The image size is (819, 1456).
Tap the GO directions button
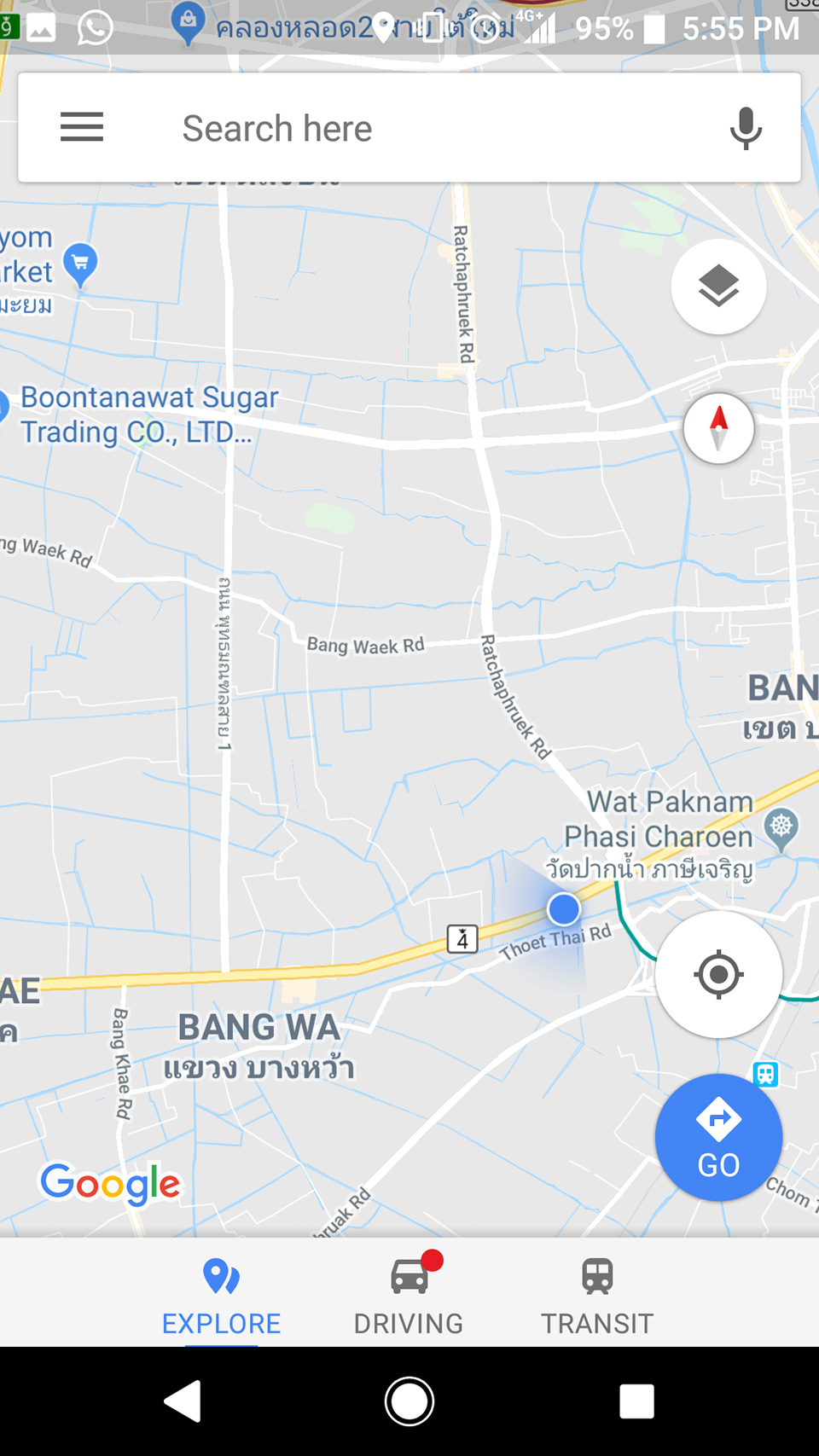[x=718, y=1138]
